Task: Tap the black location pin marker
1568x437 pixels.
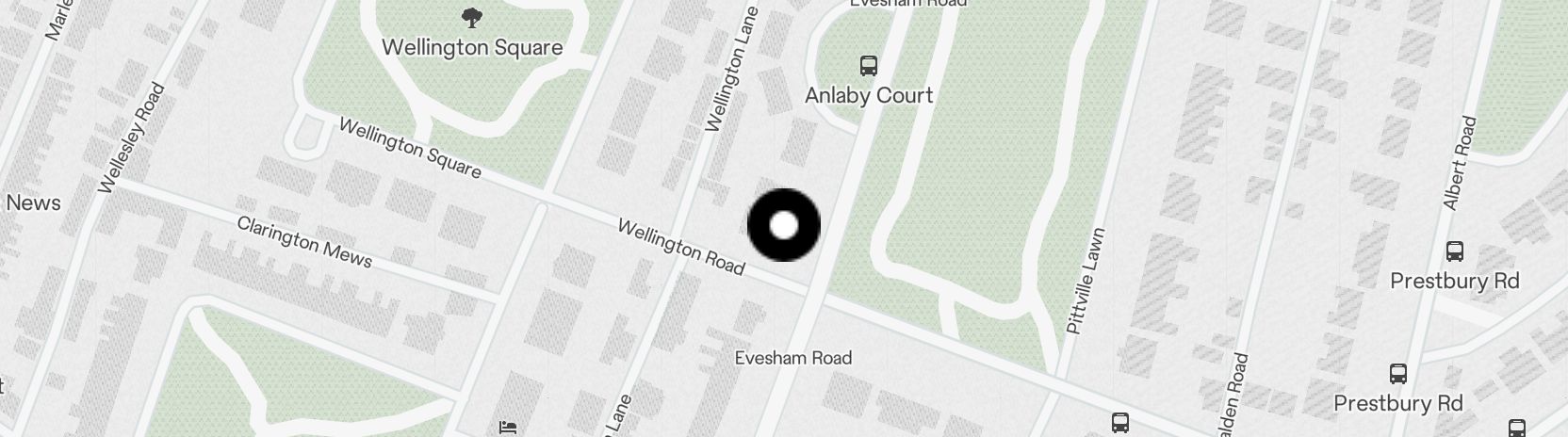Action: (x=784, y=225)
